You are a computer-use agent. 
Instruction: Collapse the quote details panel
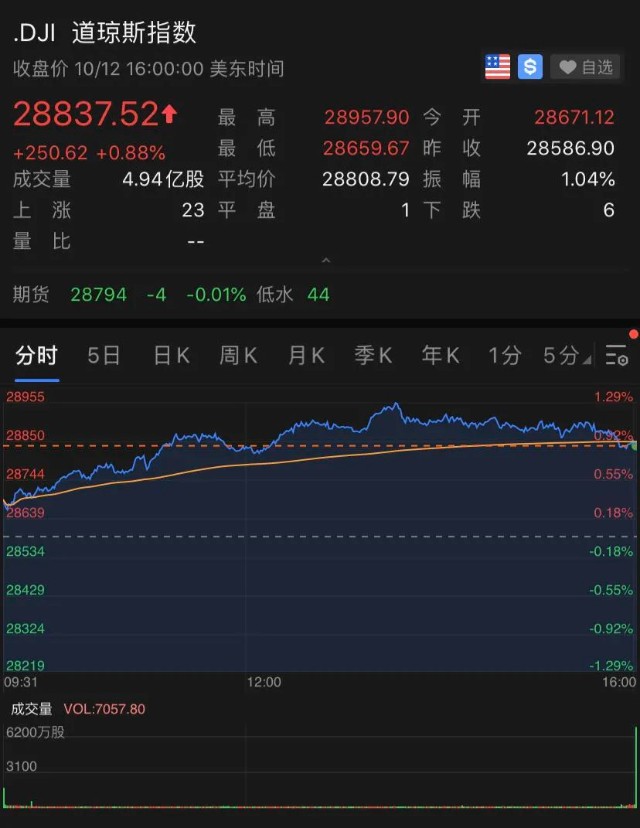[325, 262]
